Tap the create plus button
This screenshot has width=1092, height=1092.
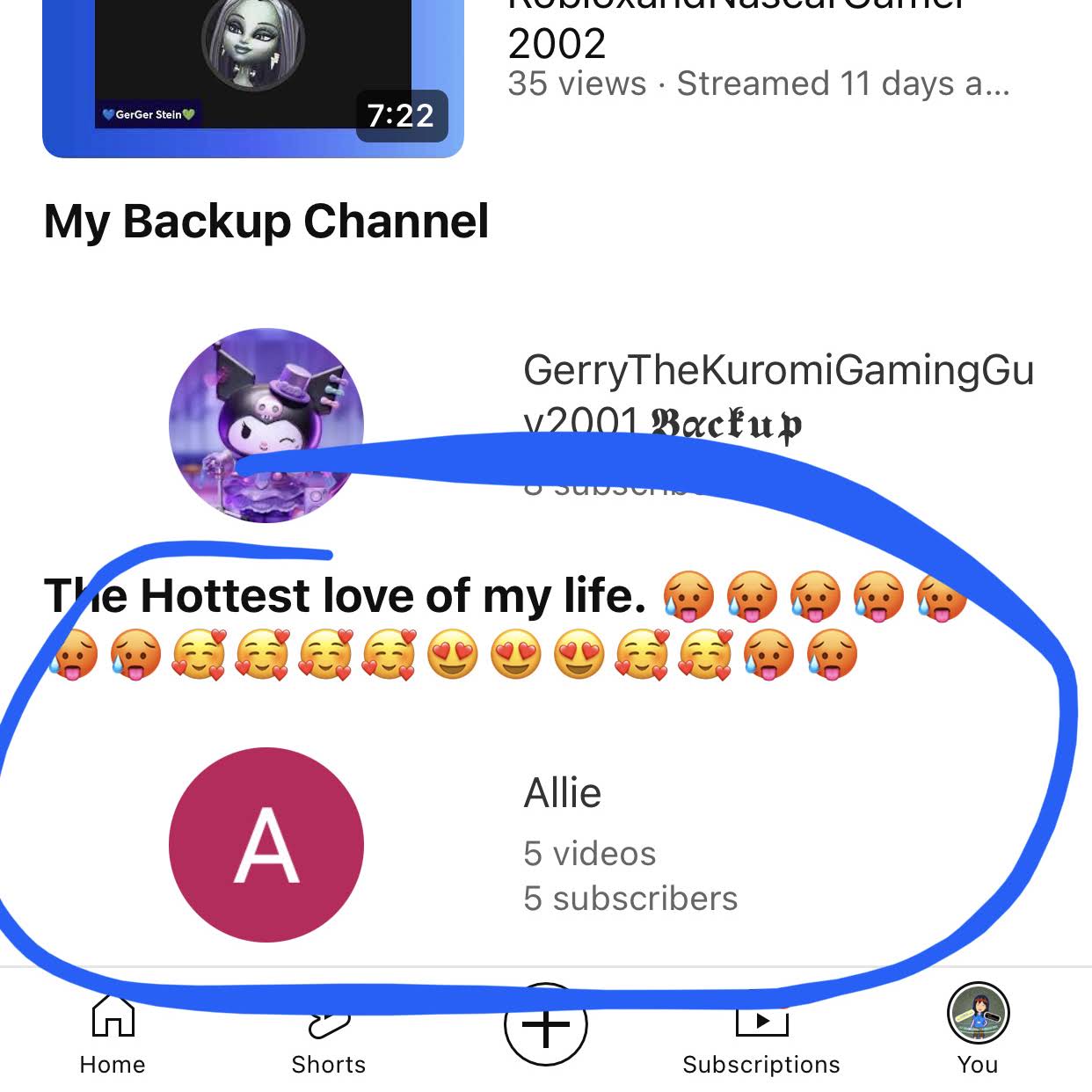[545, 1025]
